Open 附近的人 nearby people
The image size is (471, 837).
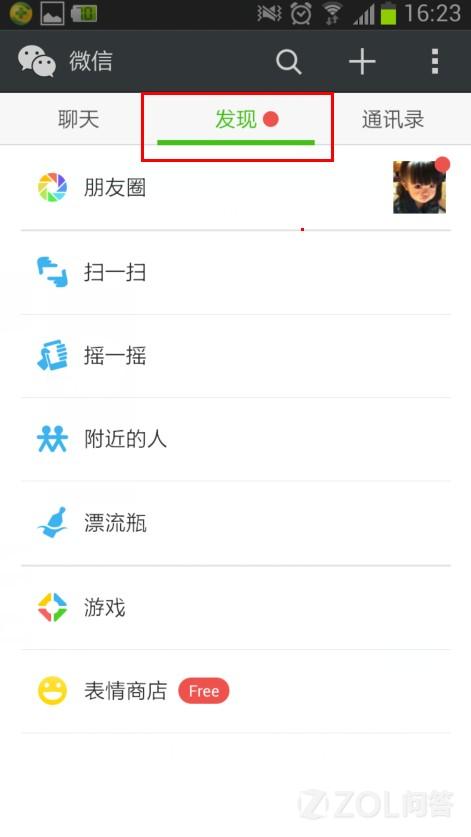coord(236,439)
